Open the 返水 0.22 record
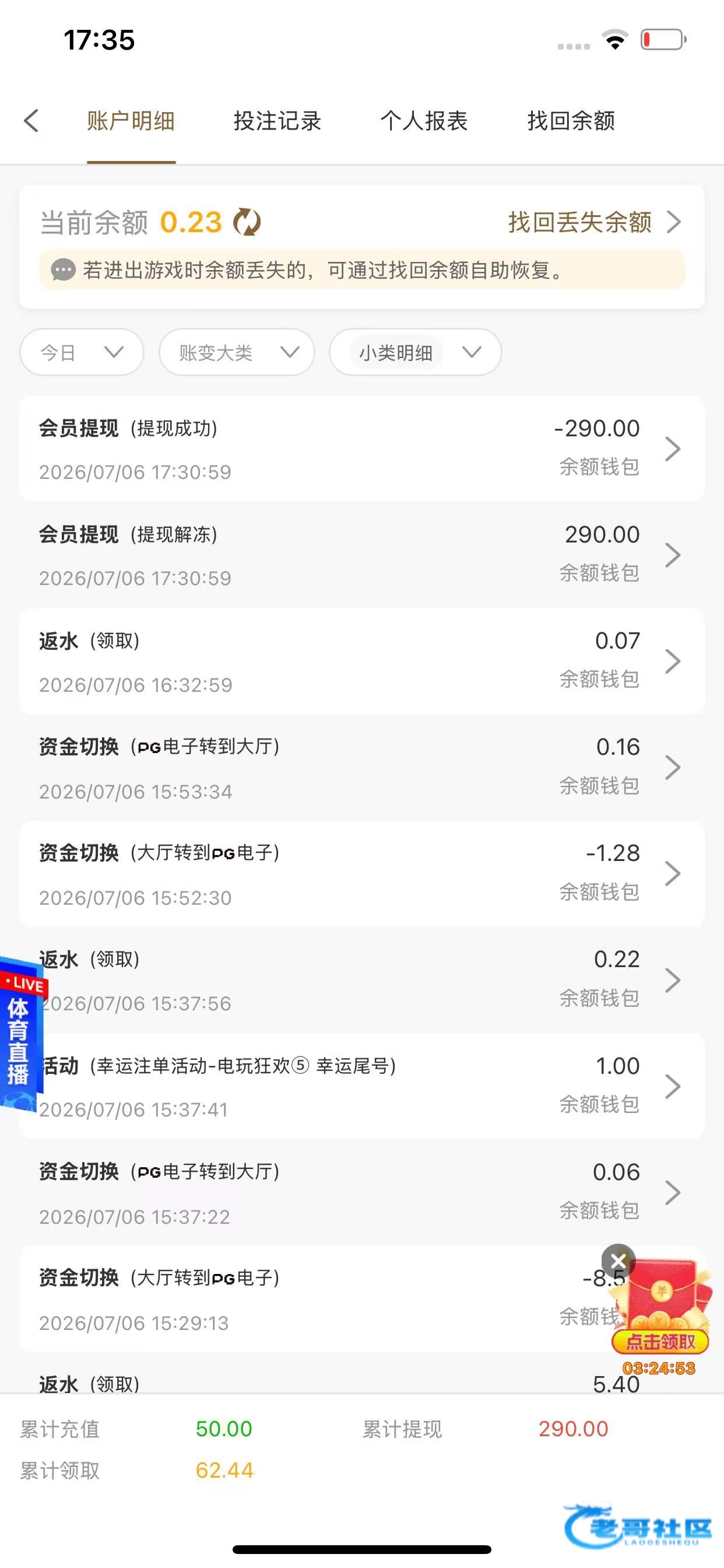 [x=362, y=980]
